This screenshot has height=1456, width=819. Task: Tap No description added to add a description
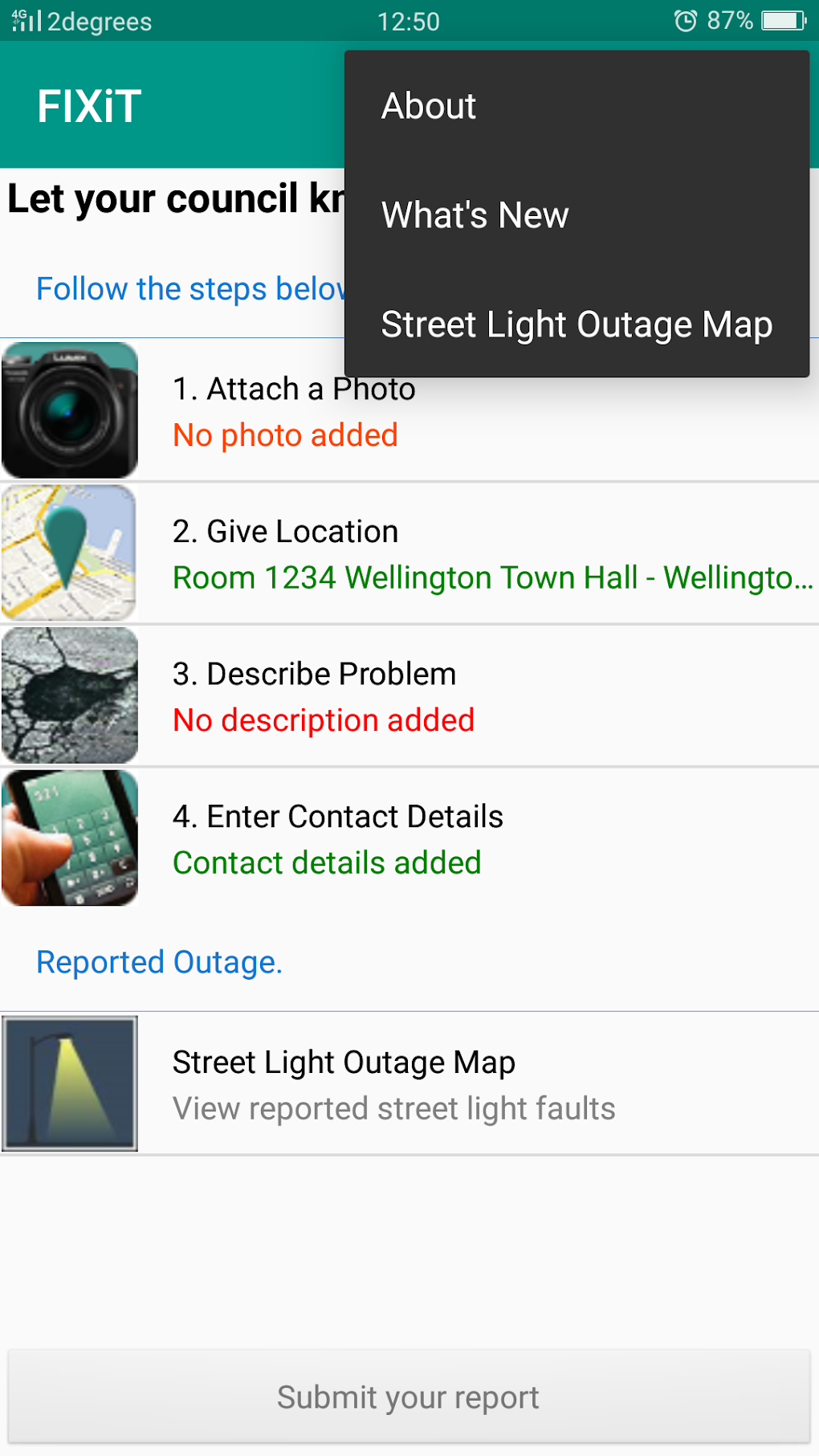(x=324, y=720)
